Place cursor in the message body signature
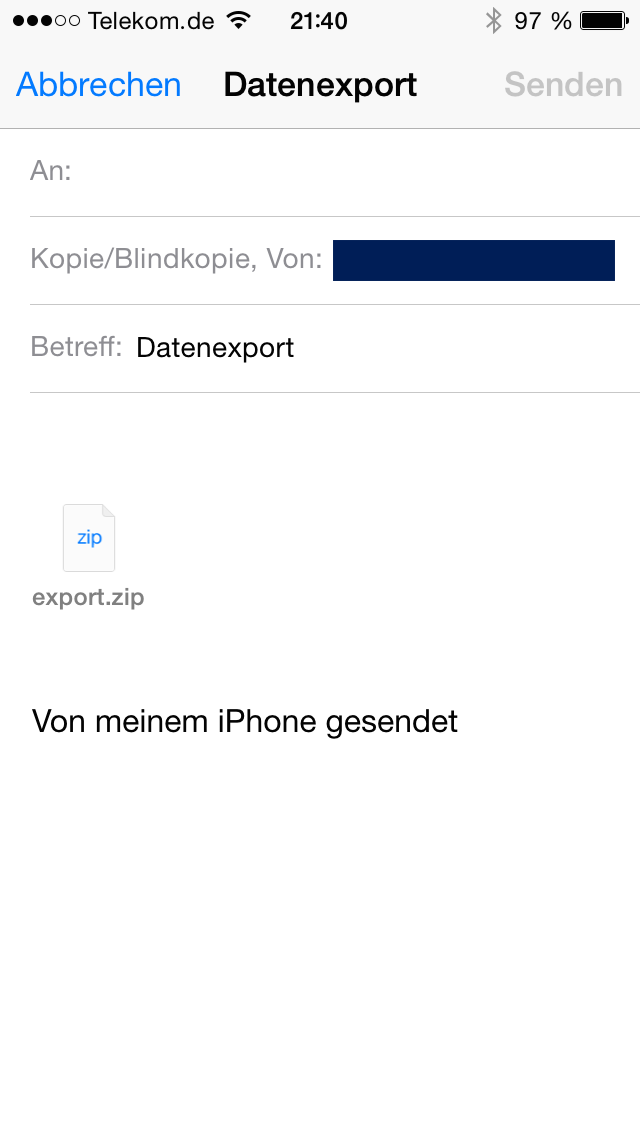Viewport: 640px width, 1136px height. pos(245,722)
